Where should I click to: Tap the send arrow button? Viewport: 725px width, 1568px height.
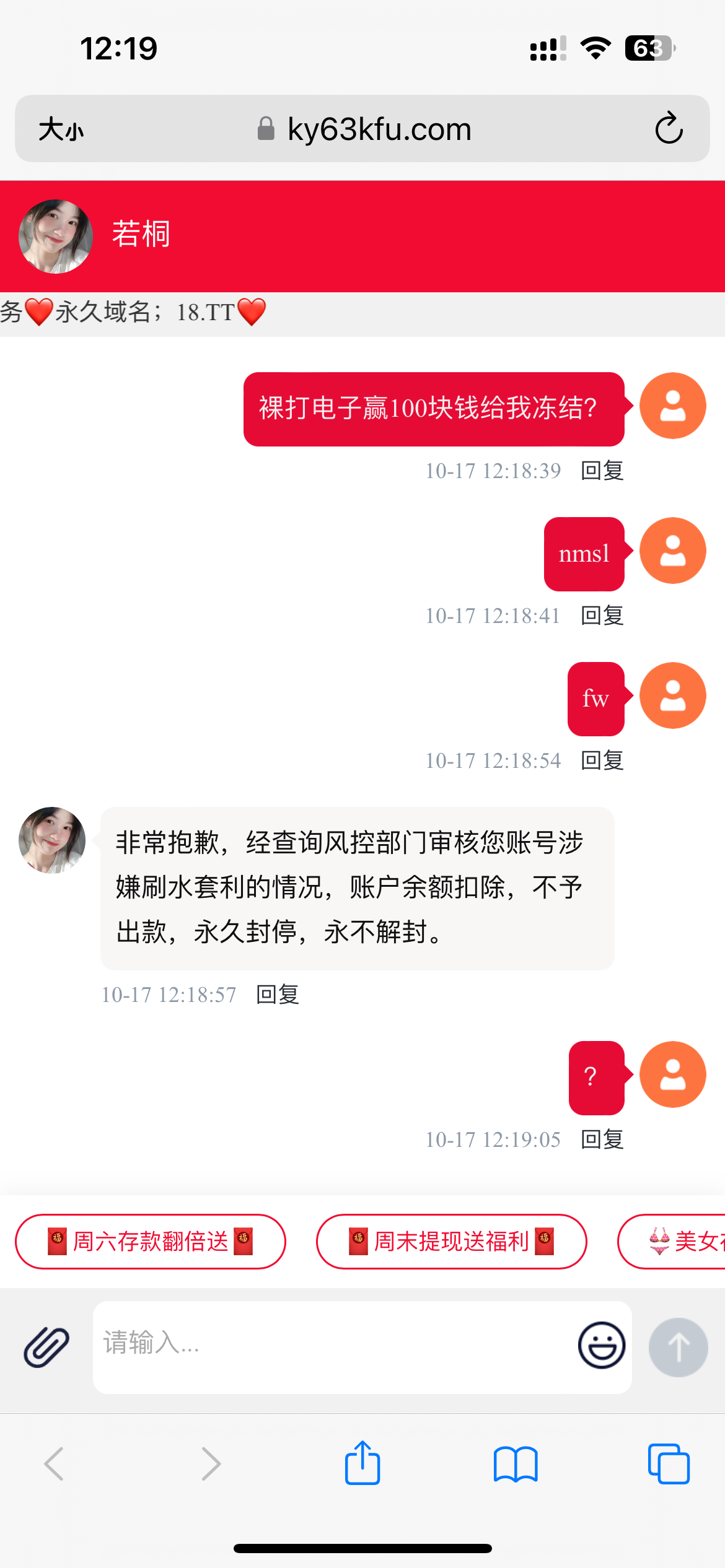pyautogui.click(x=678, y=1348)
